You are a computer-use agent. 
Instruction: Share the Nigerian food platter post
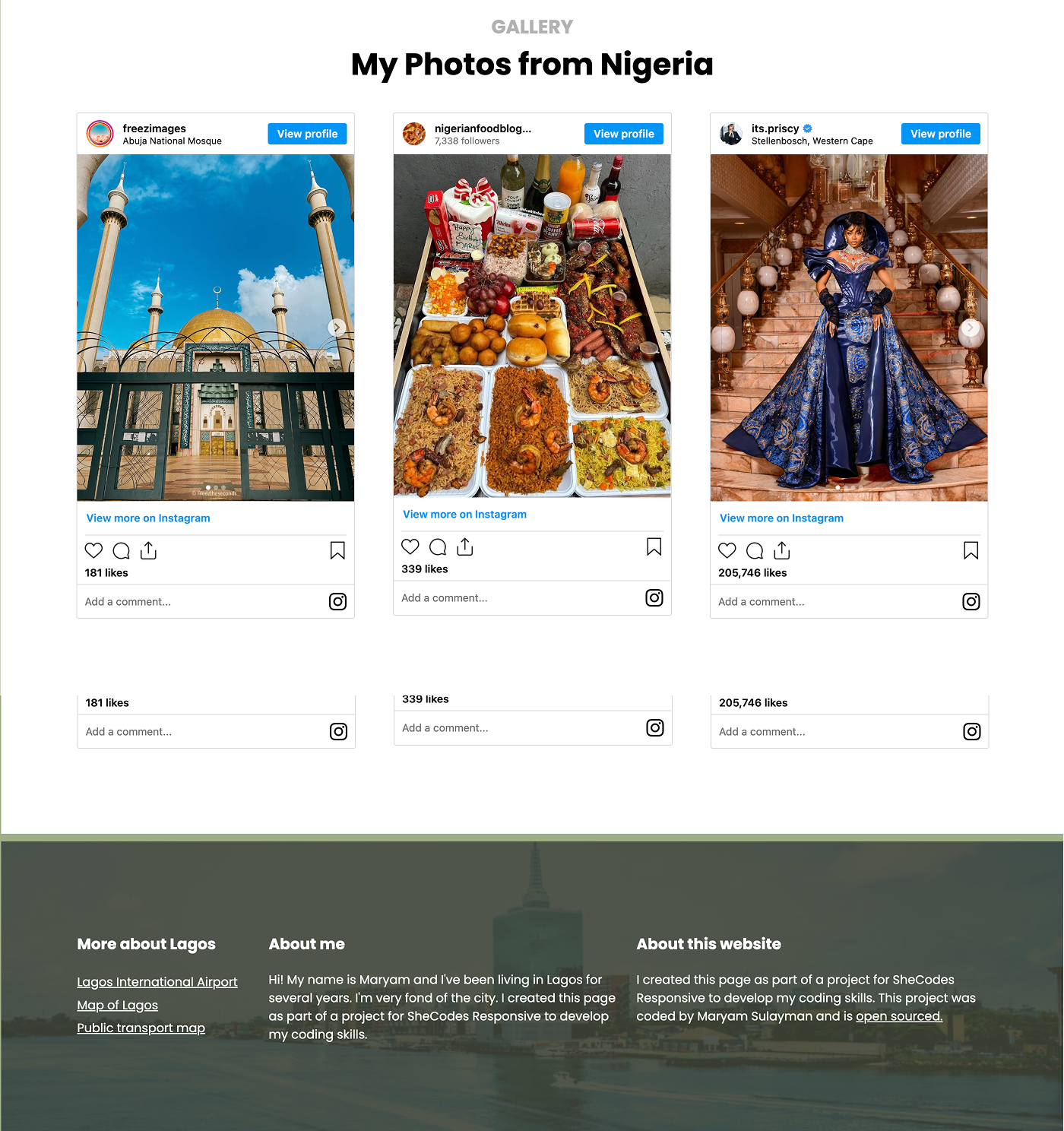point(464,546)
